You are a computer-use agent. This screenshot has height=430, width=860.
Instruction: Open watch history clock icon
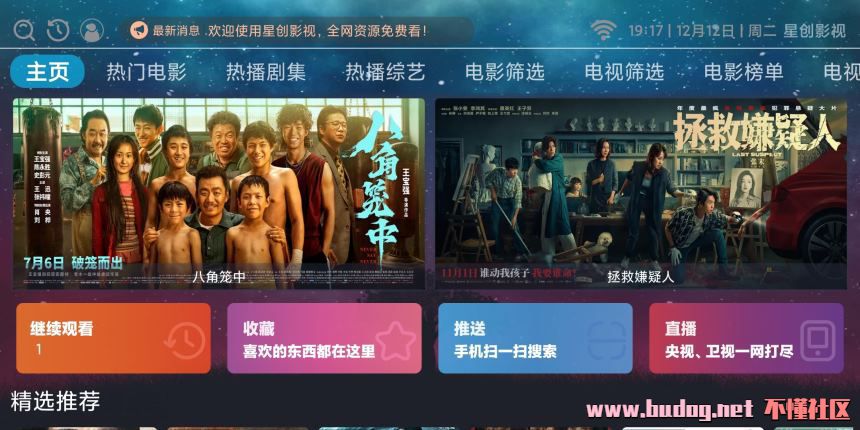[58, 31]
